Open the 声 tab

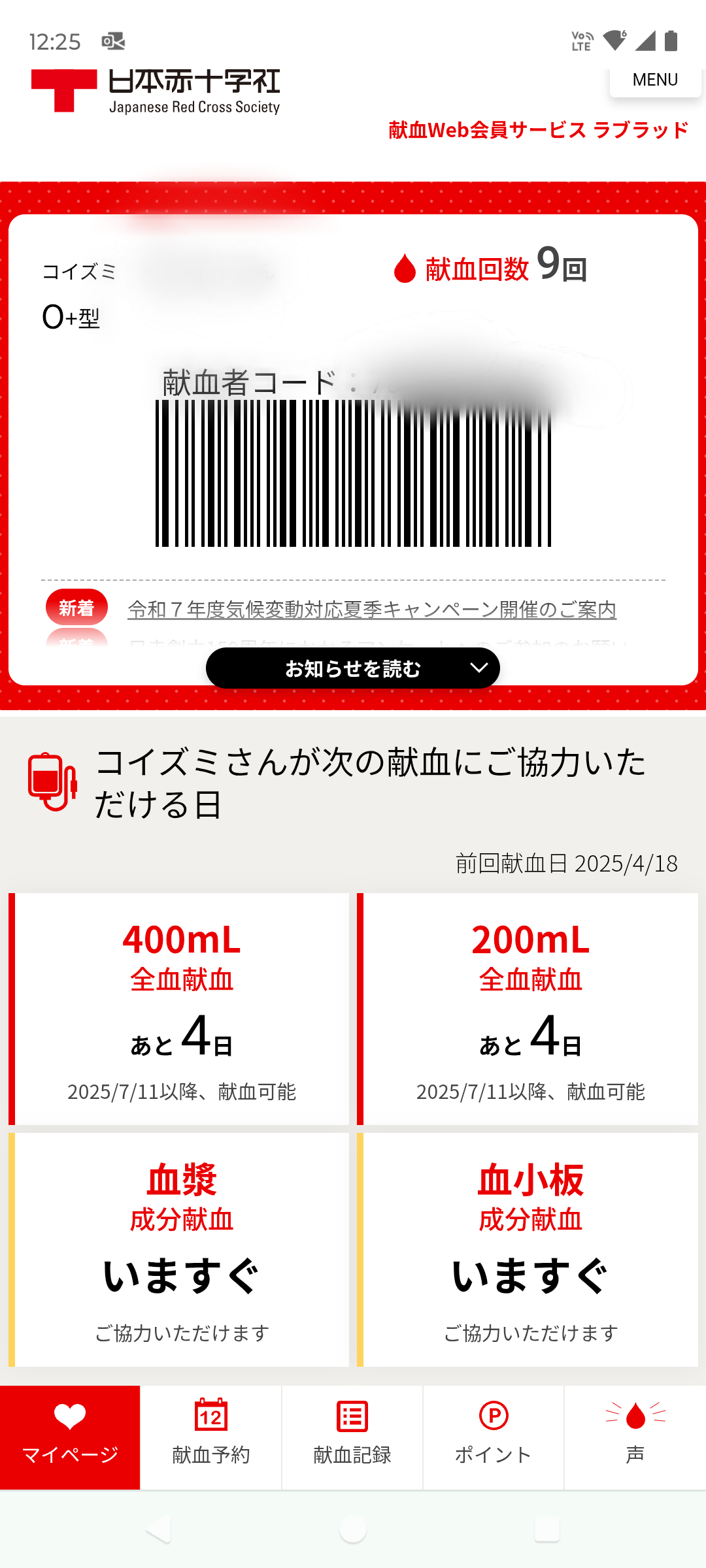635,1437
